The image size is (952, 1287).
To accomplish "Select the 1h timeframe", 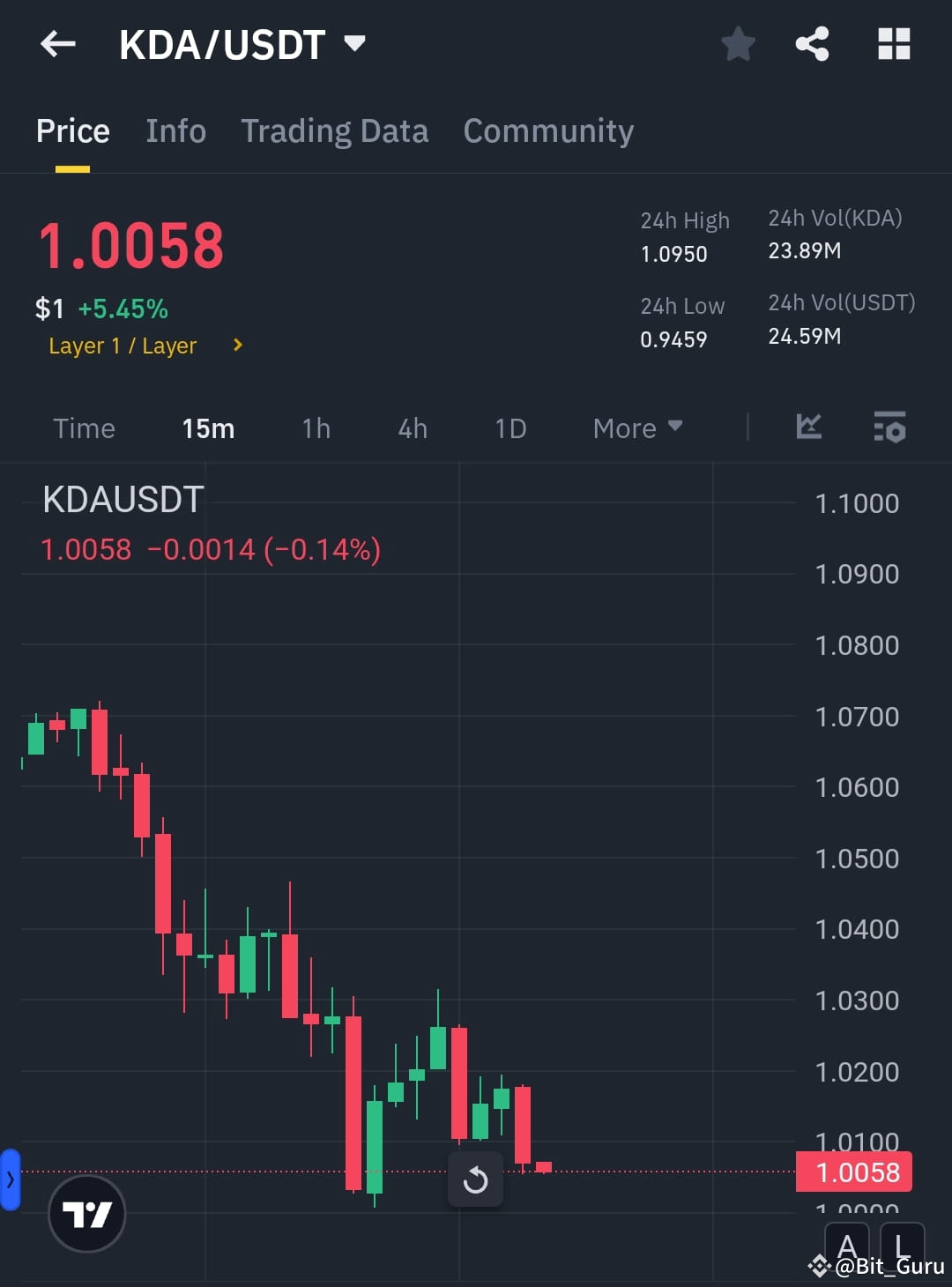I will pos(316,428).
